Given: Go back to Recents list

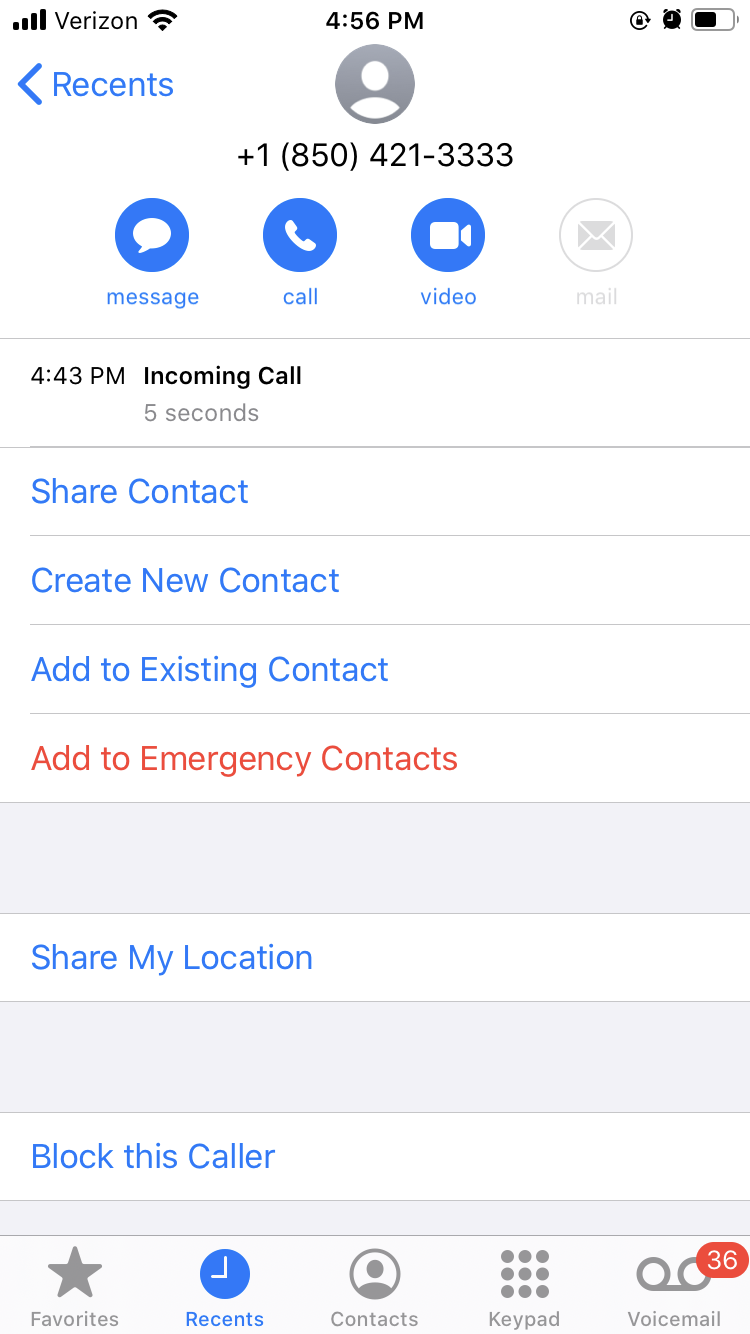Looking at the screenshot, I should [95, 85].
